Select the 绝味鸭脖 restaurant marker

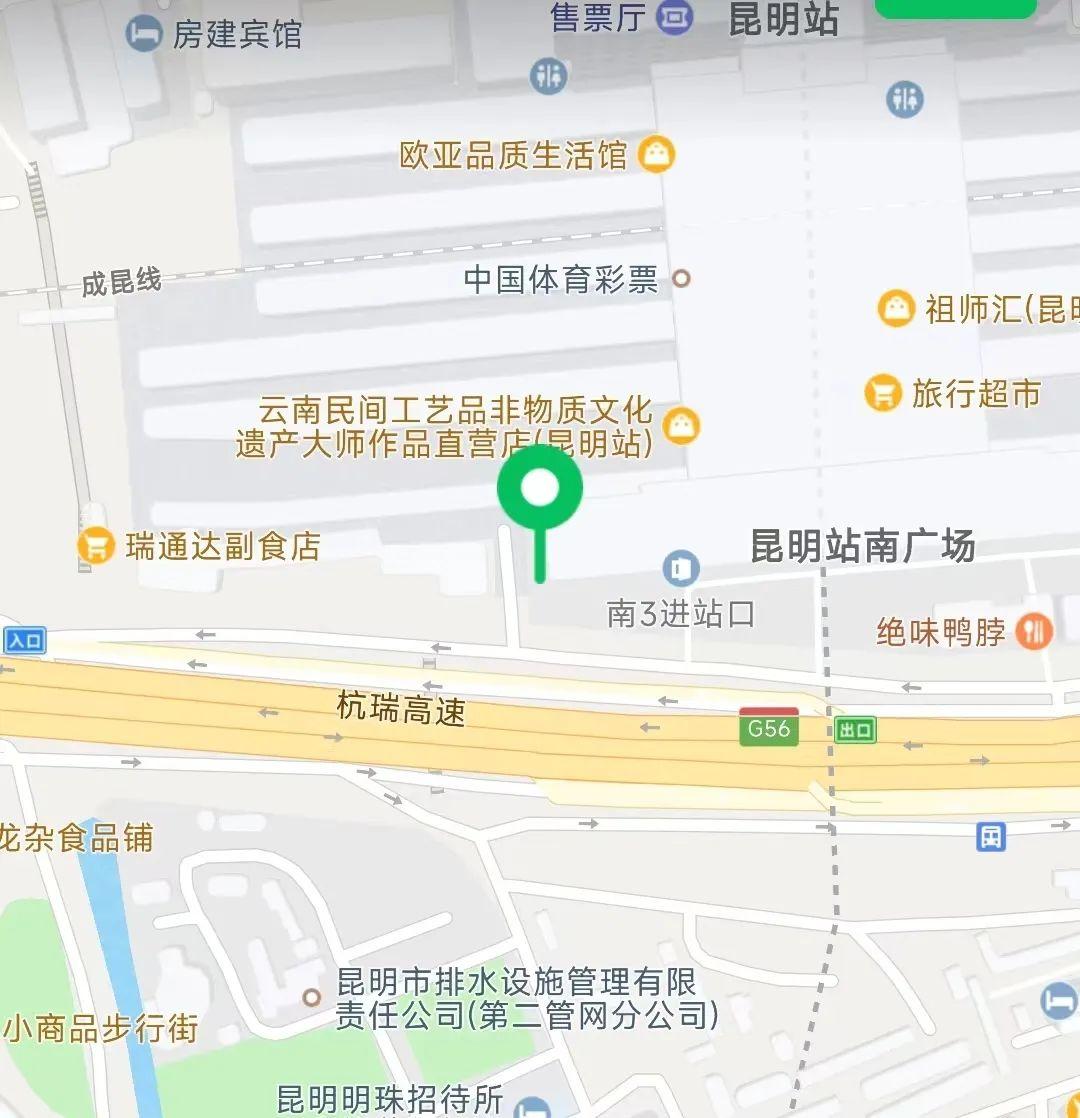pyautogui.click(x=1034, y=631)
